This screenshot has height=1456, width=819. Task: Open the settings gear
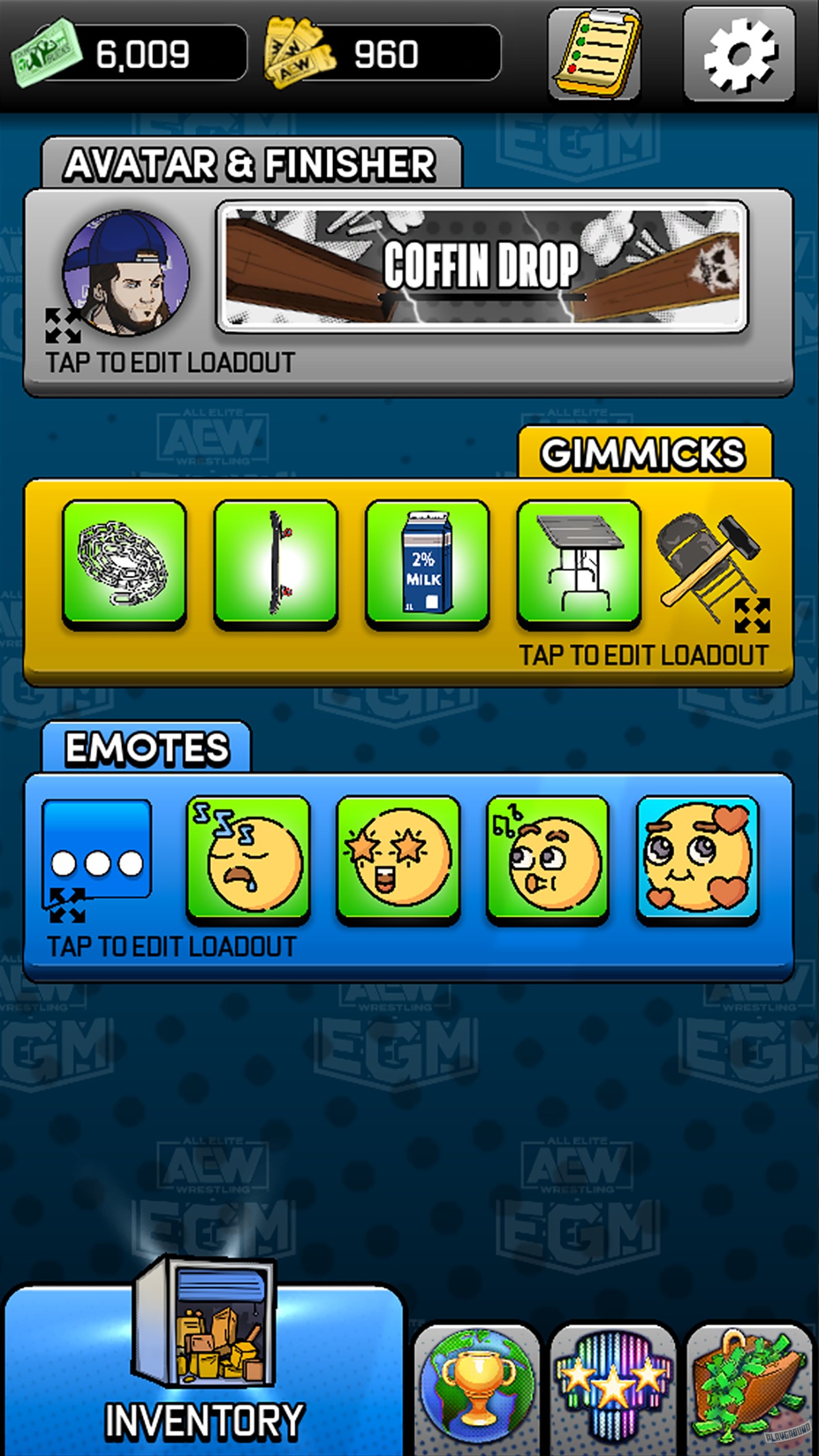(739, 54)
